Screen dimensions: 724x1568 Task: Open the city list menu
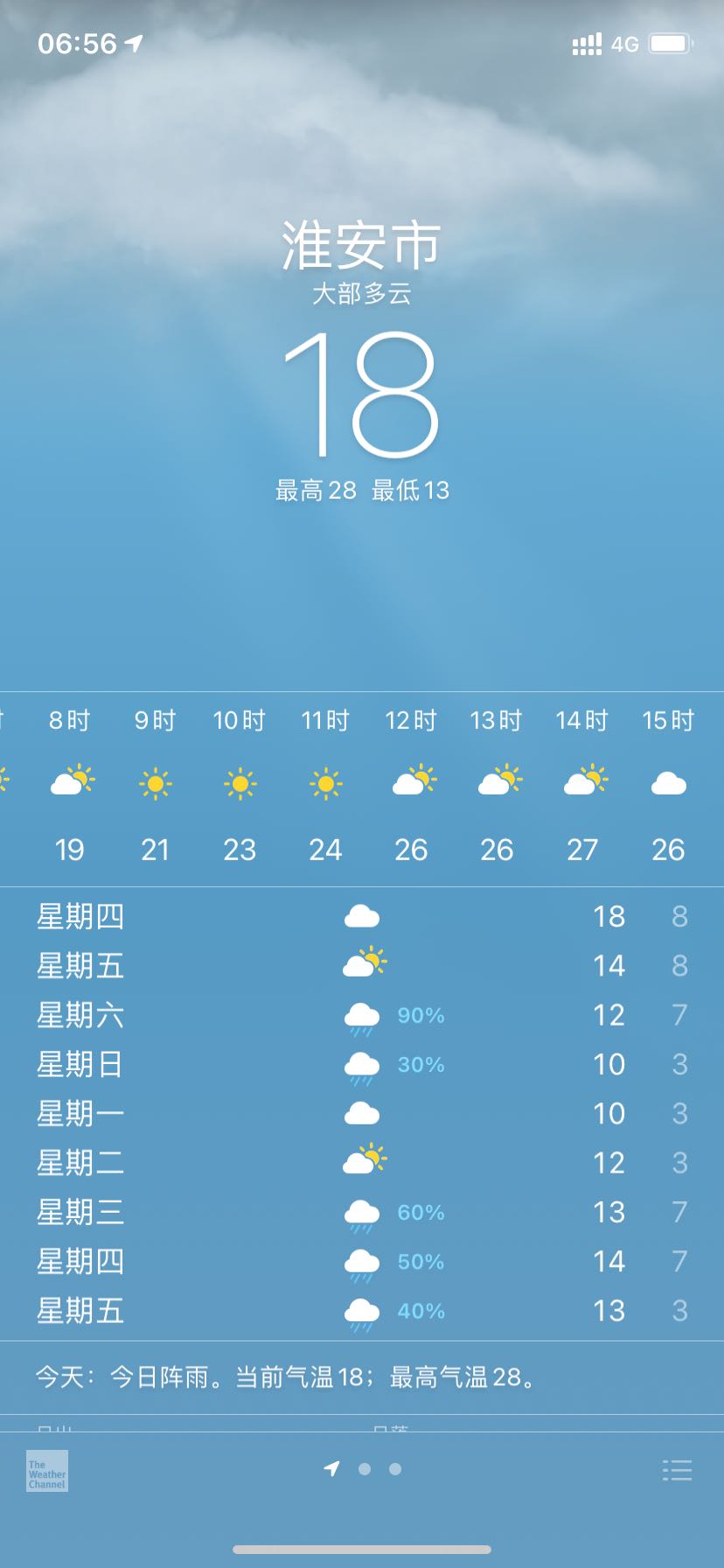click(x=677, y=1470)
